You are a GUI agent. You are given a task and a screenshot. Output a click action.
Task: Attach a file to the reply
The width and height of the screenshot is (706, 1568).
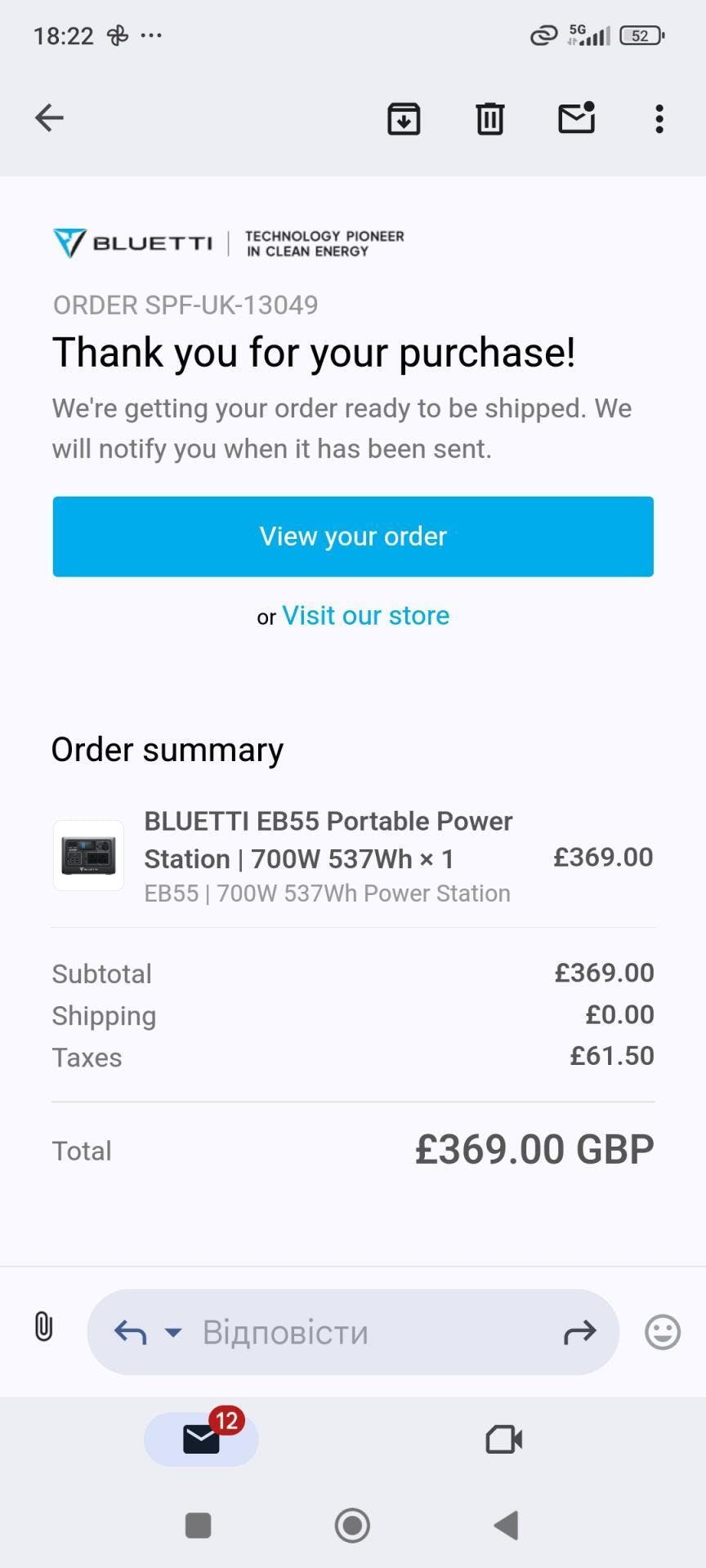[x=44, y=1327]
